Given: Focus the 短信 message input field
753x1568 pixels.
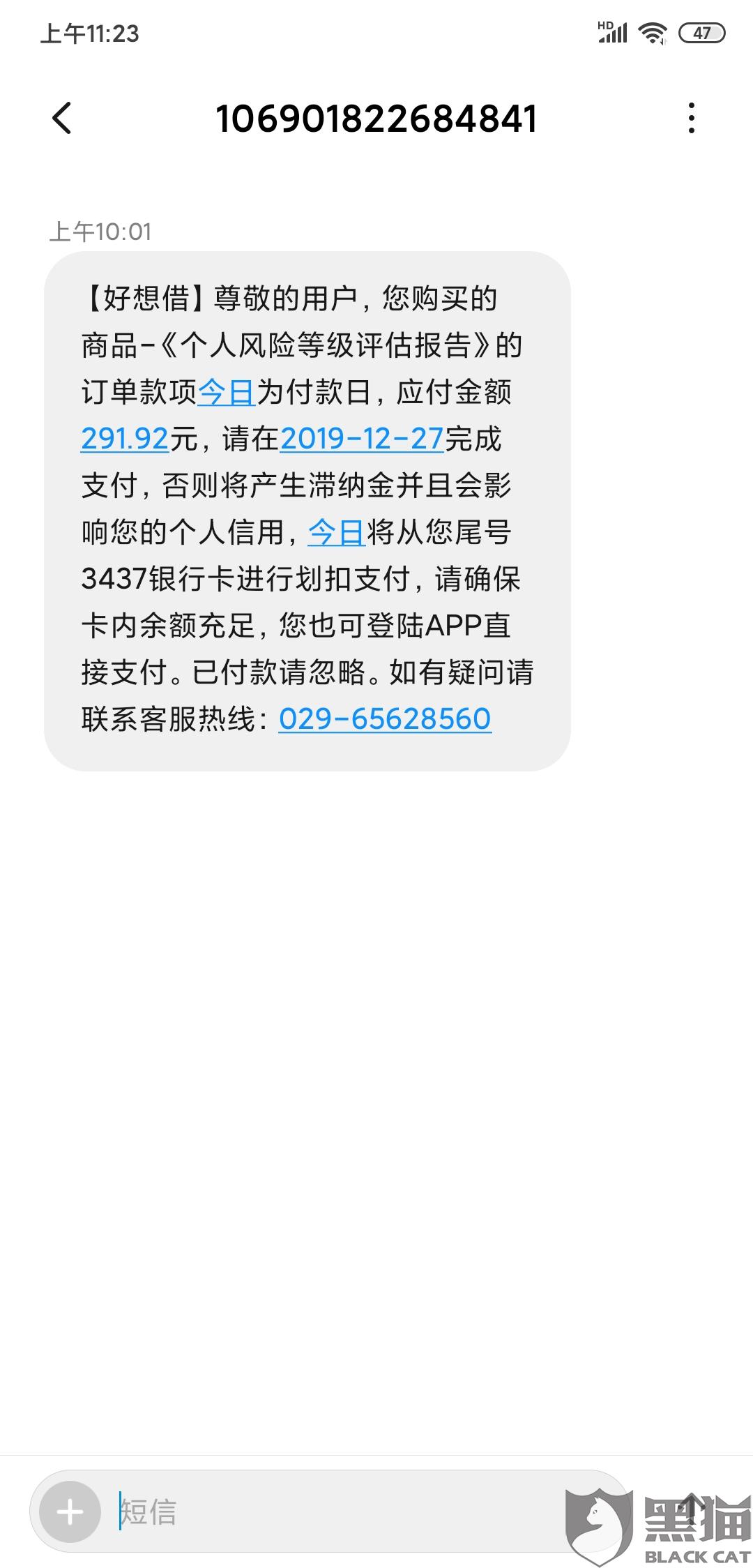Looking at the screenshot, I should 335,1512.
